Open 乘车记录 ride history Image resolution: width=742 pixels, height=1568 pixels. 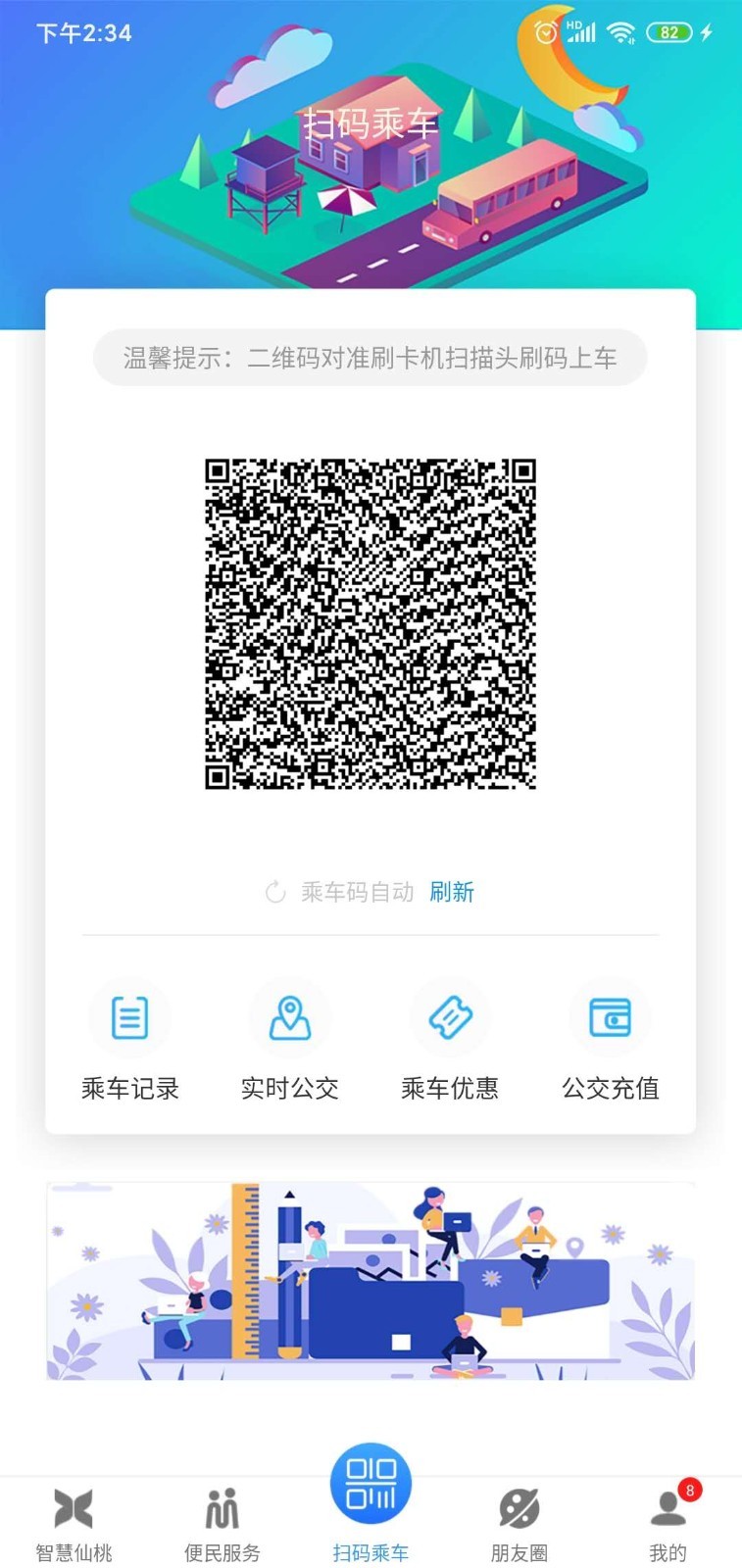tap(129, 1043)
